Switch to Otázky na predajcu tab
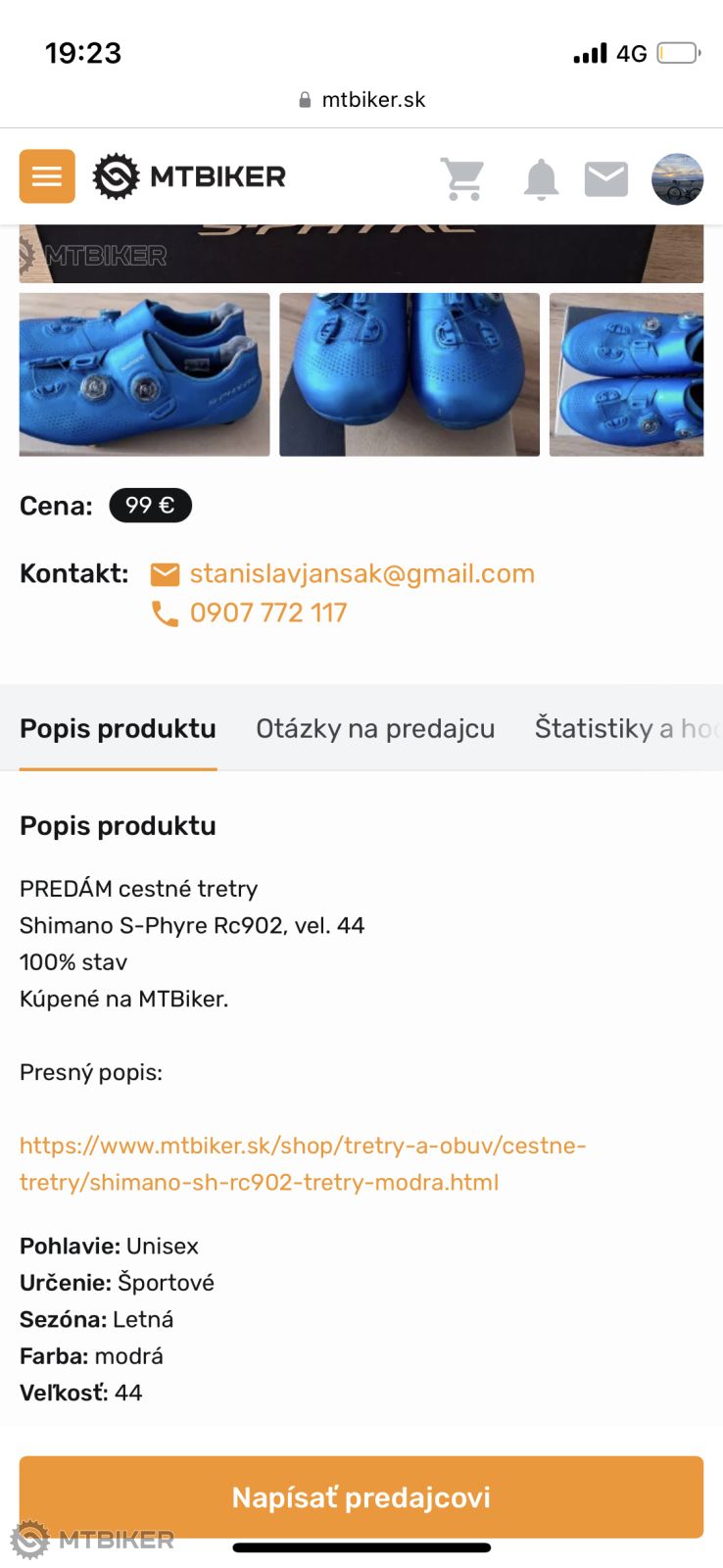 pyautogui.click(x=375, y=728)
